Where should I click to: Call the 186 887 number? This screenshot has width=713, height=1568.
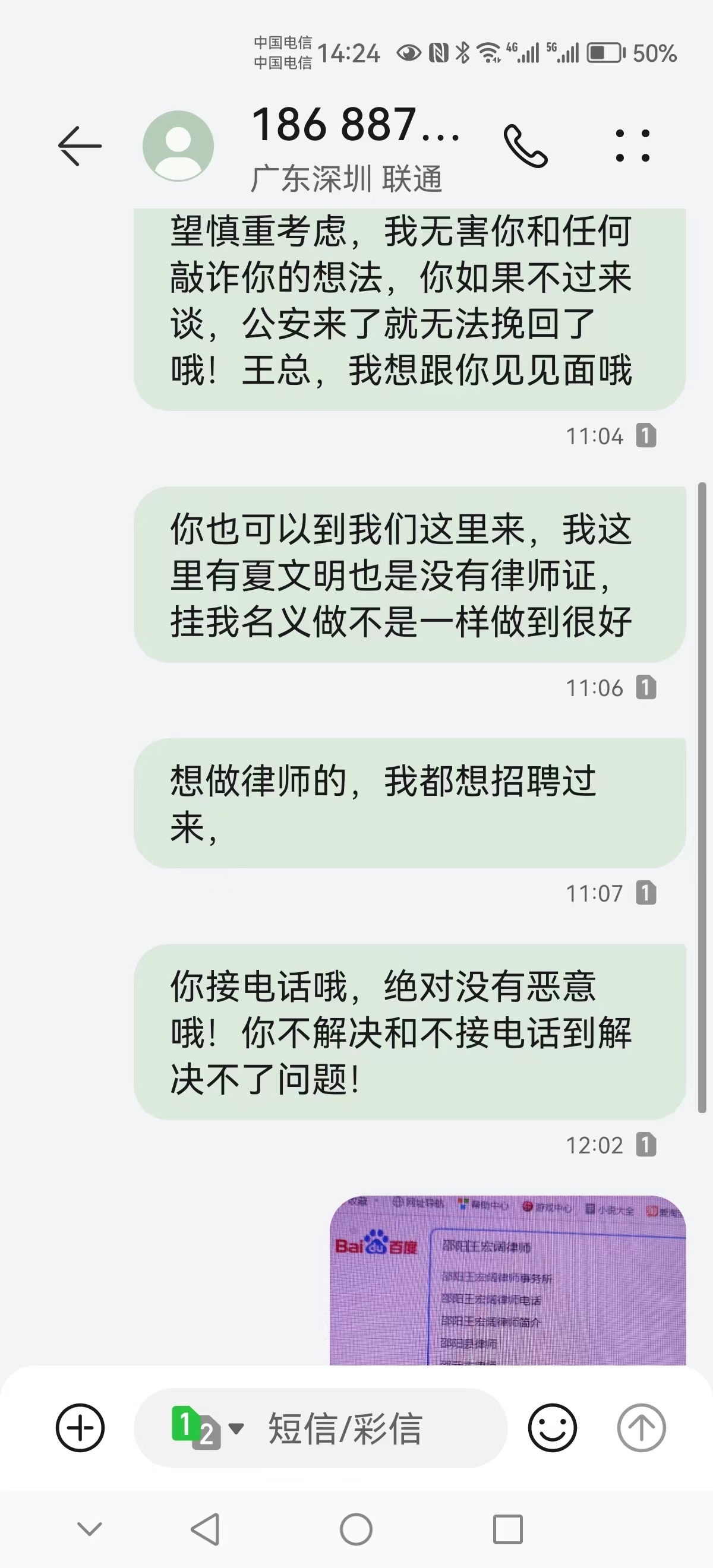pyautogui.click(x=525, y=146)
